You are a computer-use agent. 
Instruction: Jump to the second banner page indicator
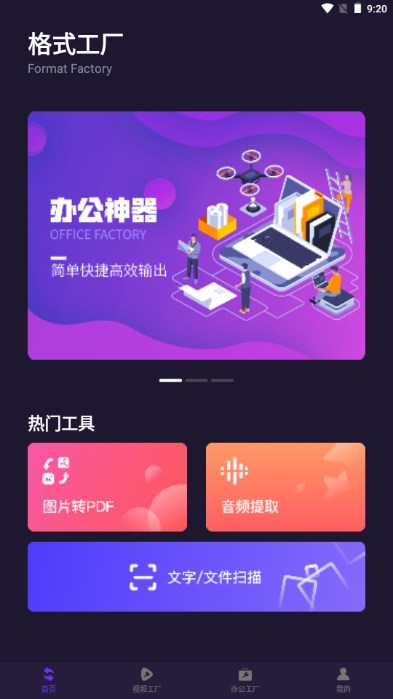[196, 380]
